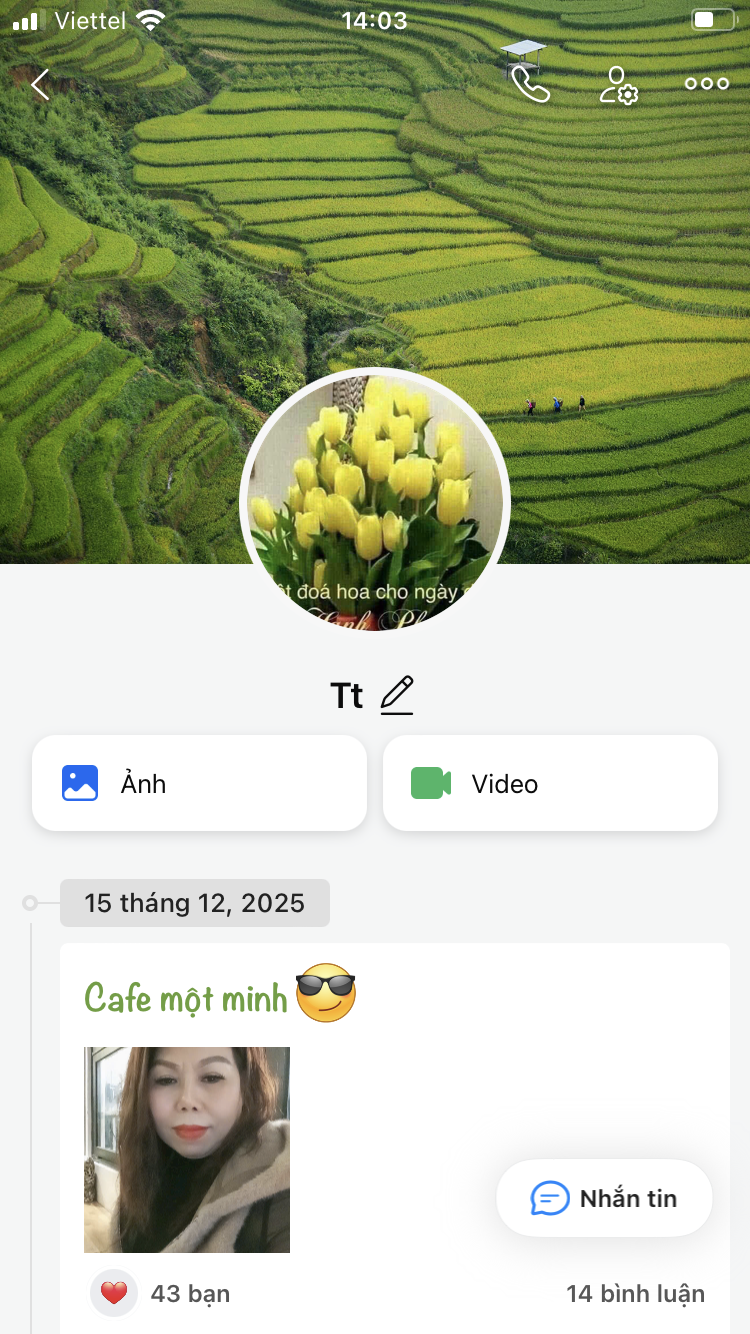View the tulip profile avatar full screen
Screen dimensions: 750x1334
[374, 500]
